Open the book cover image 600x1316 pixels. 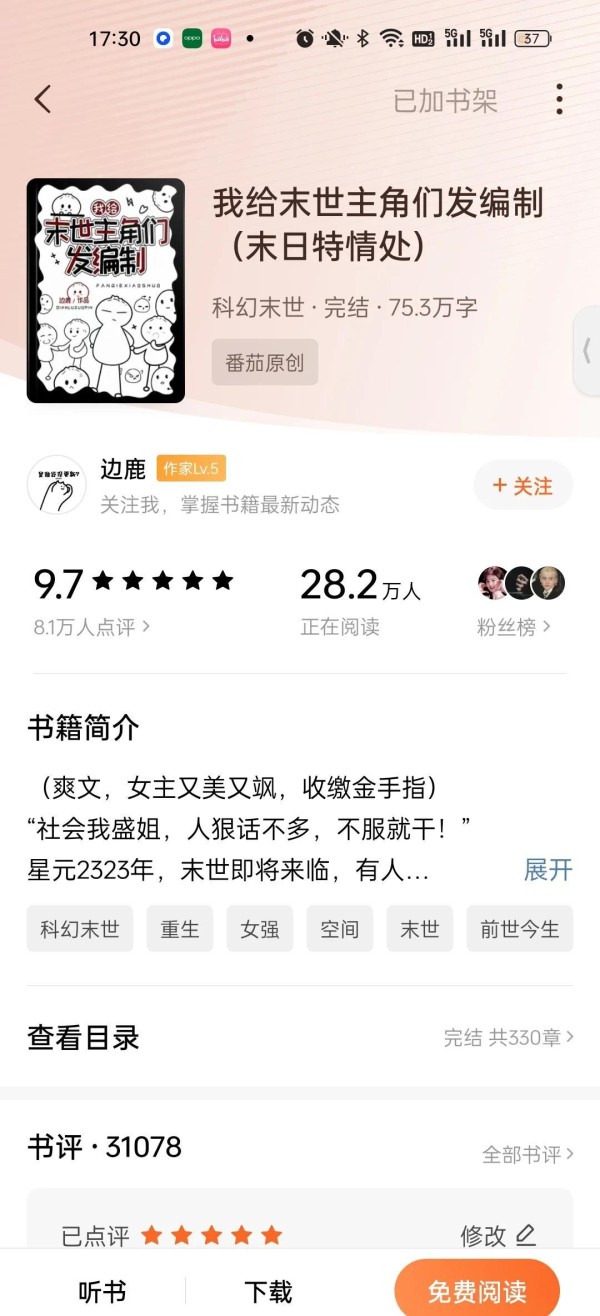[x=106, y=290]
